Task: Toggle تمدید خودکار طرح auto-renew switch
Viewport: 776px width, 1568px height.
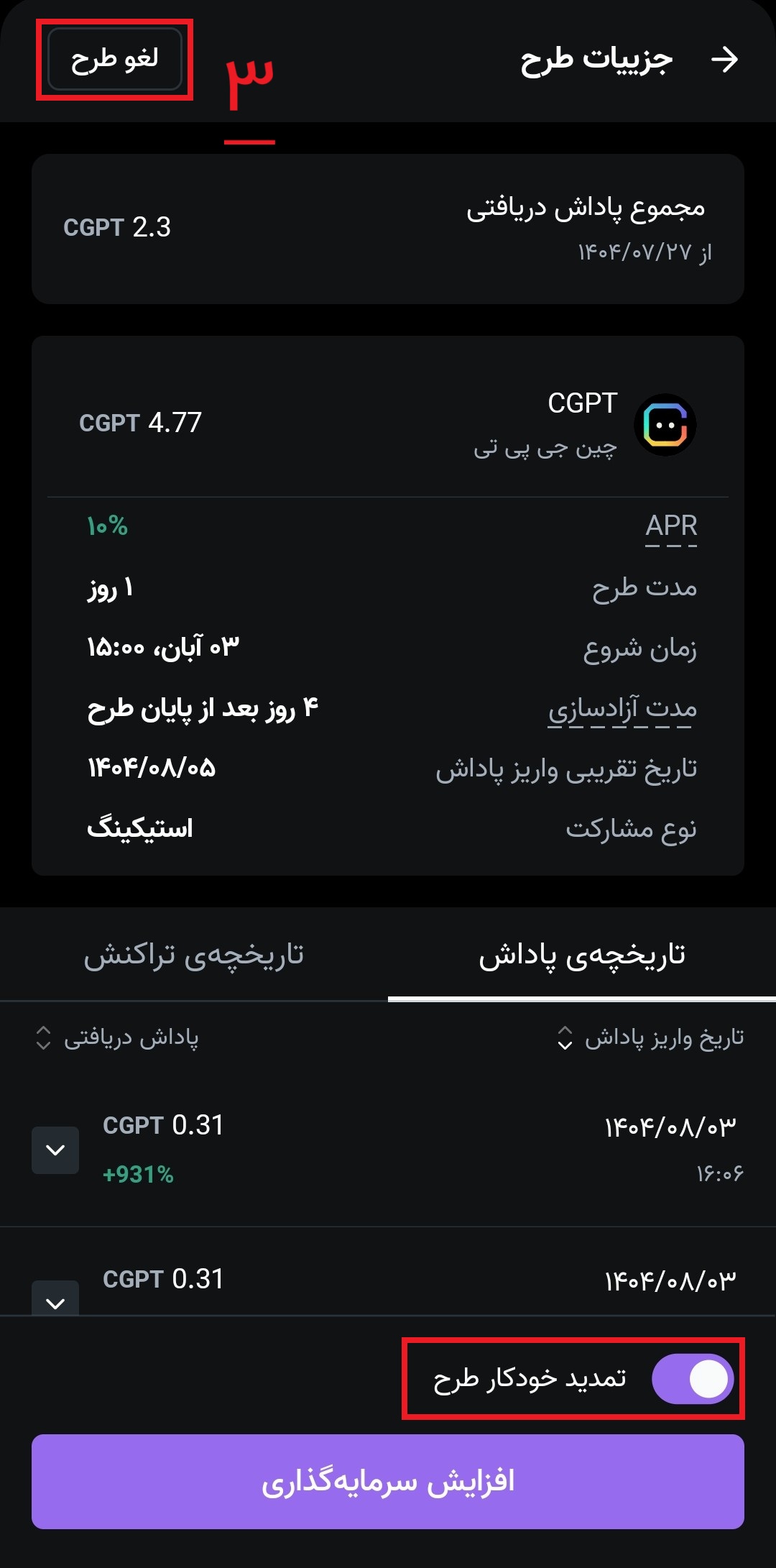Action: coord(693,1379)
